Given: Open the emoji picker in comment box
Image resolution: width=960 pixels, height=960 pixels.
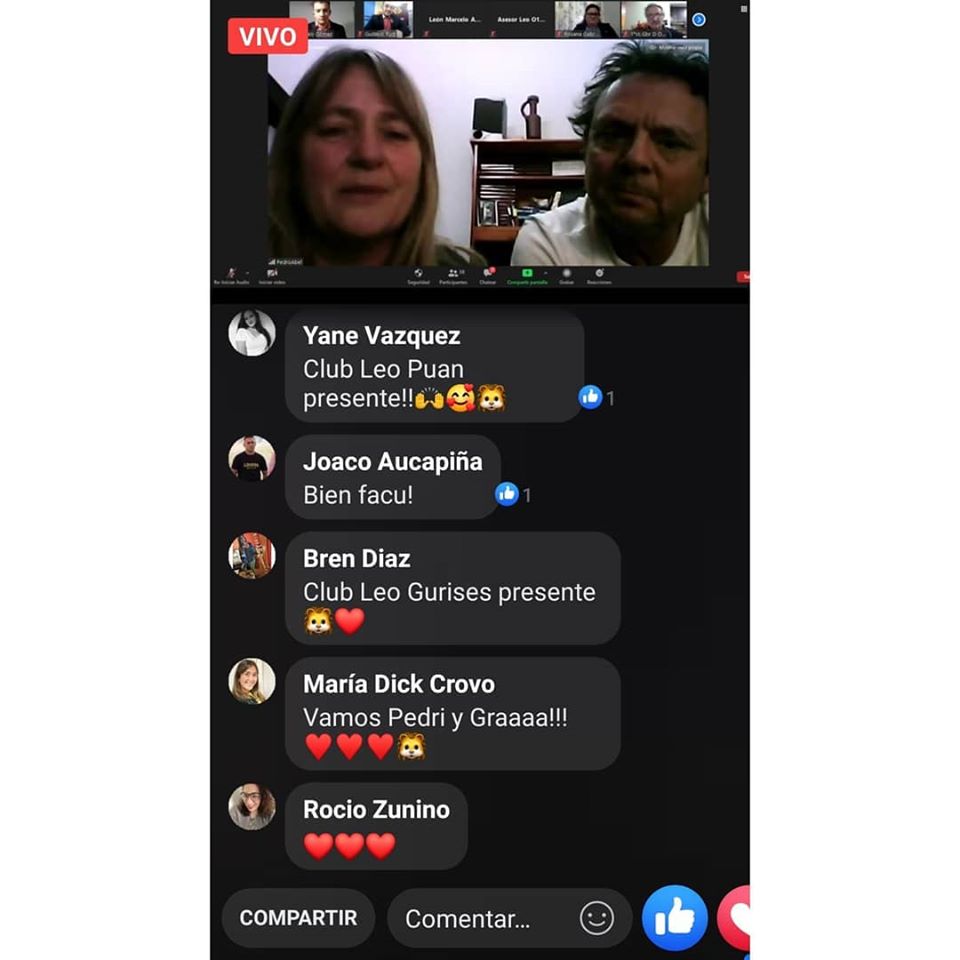Looking at the screenshot, I should tap(597, 918).
